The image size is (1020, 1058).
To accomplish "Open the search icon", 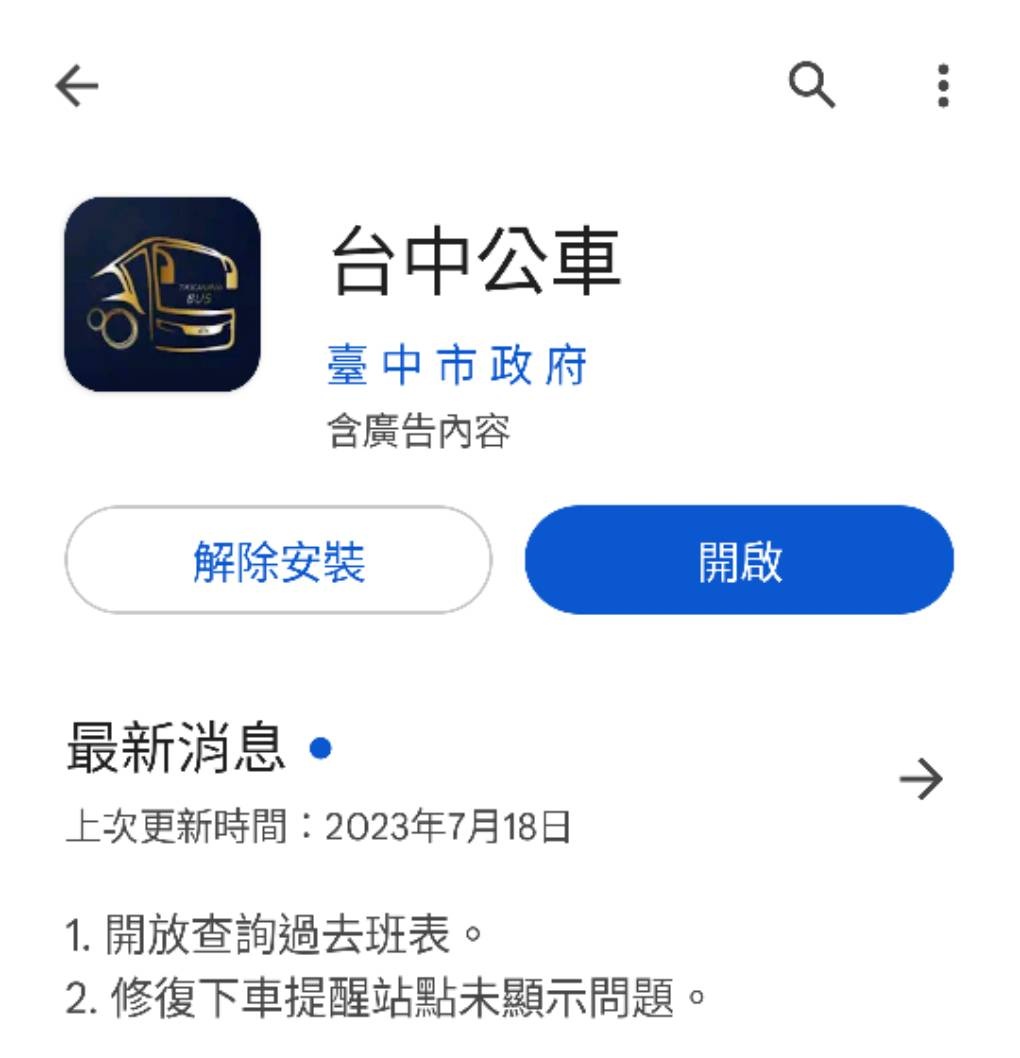I will [x=812, y=88].
